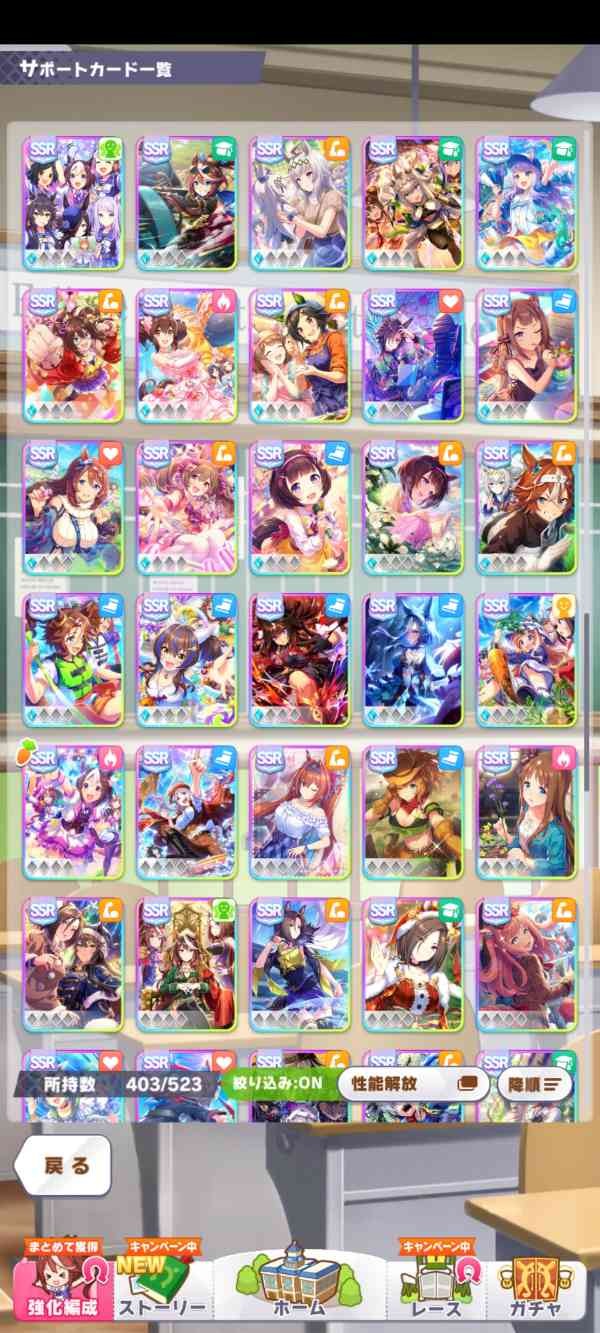
Task: Toggle the 降順 sort order
Action: click(535, 1083)
